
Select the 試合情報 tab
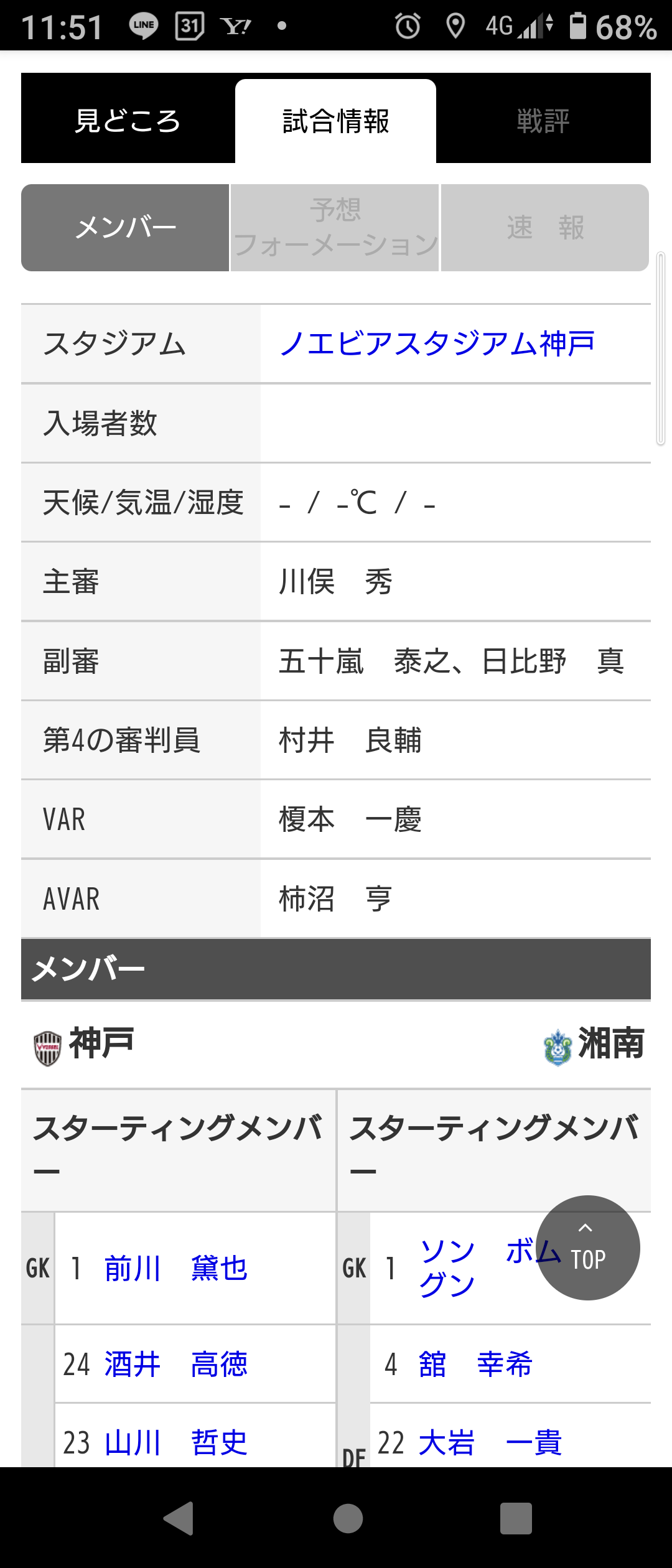click(335, 121)
